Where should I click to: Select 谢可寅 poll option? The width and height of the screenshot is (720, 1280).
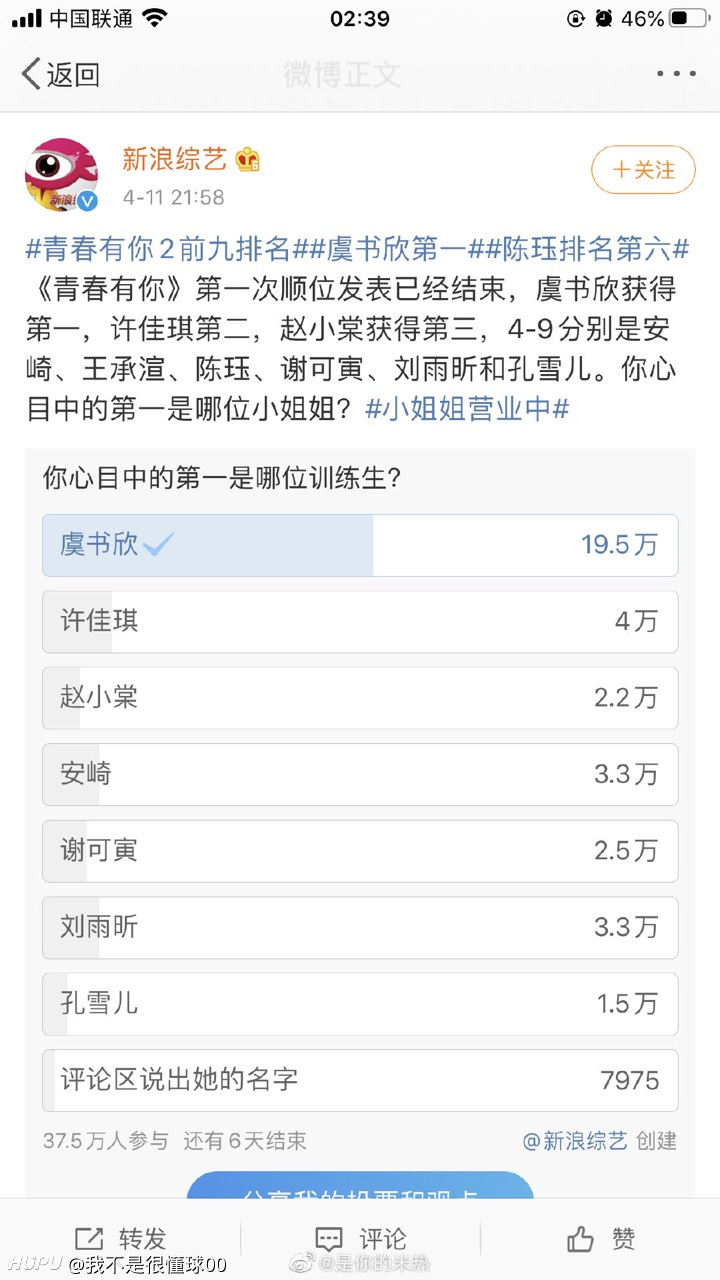360,851
